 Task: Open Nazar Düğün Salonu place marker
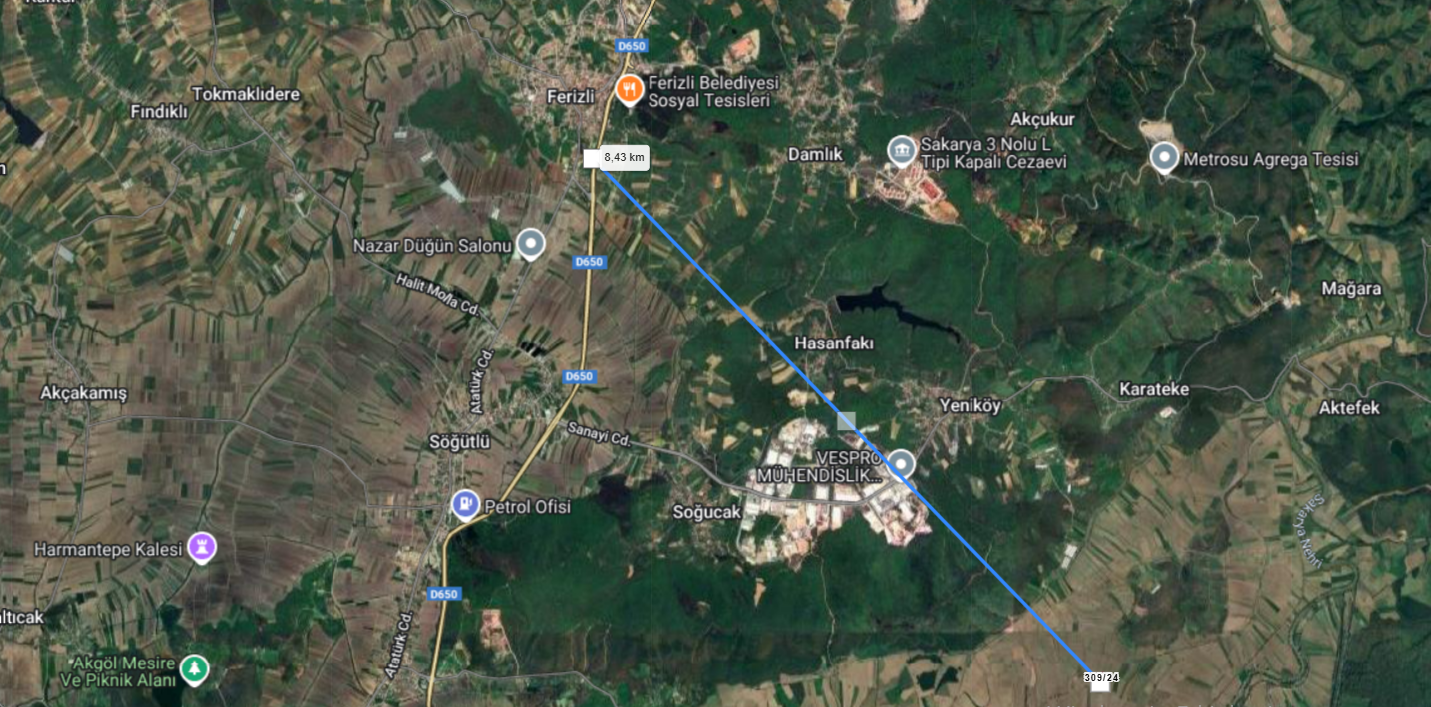tap(530, 243)
